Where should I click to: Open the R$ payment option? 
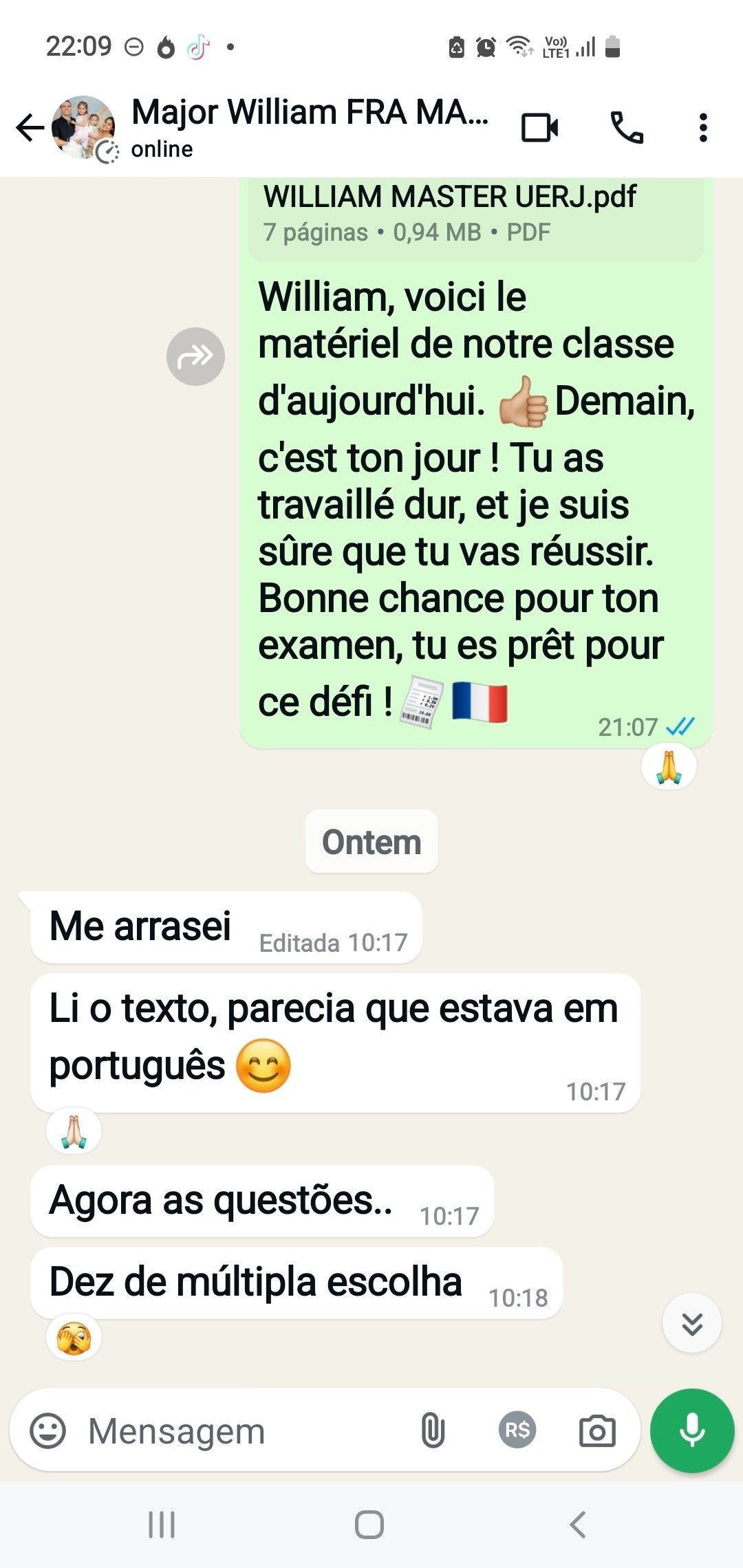(517, 1430)
